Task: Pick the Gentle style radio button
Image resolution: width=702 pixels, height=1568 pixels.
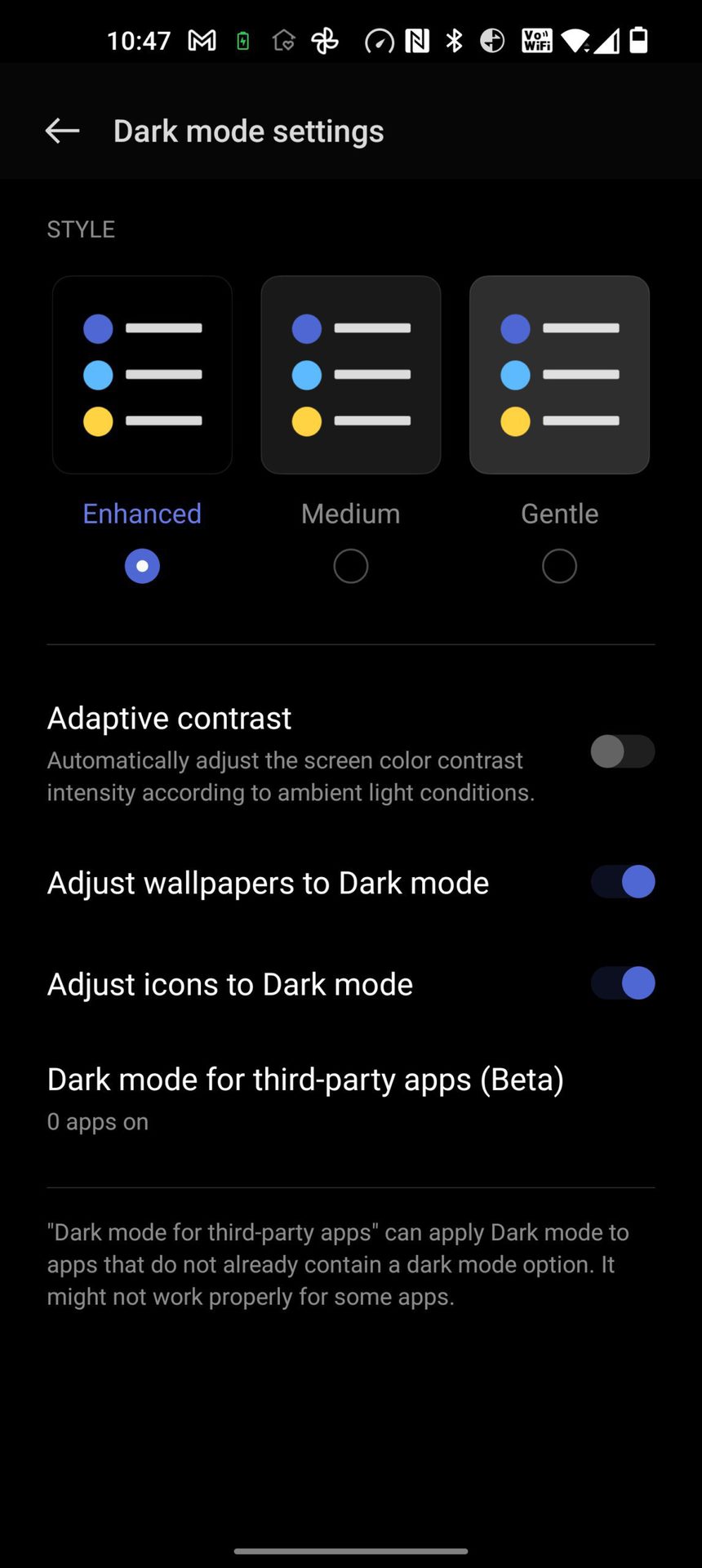Action: point(559,566)
